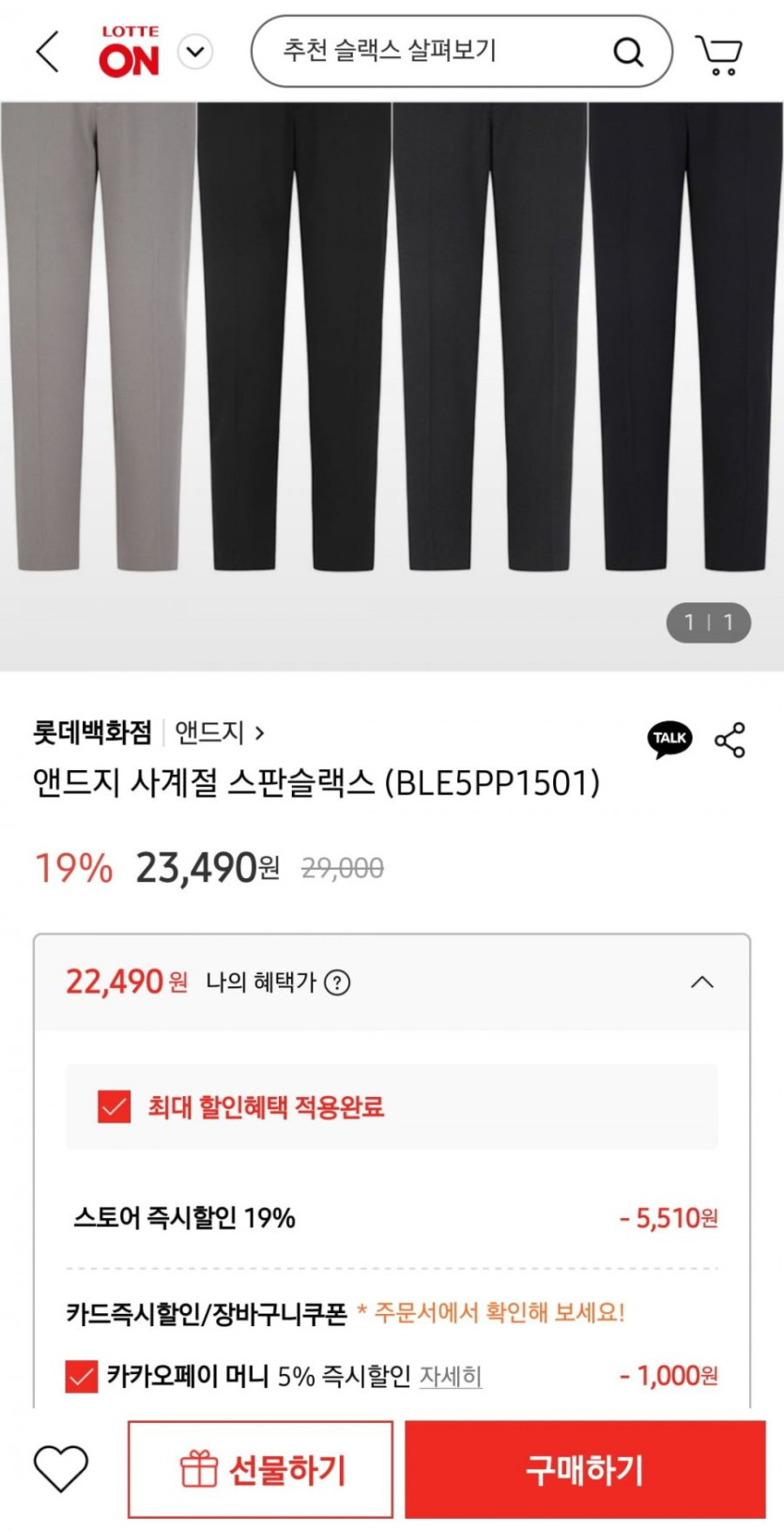Collapse the 나의 혜택가 benefits panel
Screen dimensions: 784x1531
(x=701, y=982)
